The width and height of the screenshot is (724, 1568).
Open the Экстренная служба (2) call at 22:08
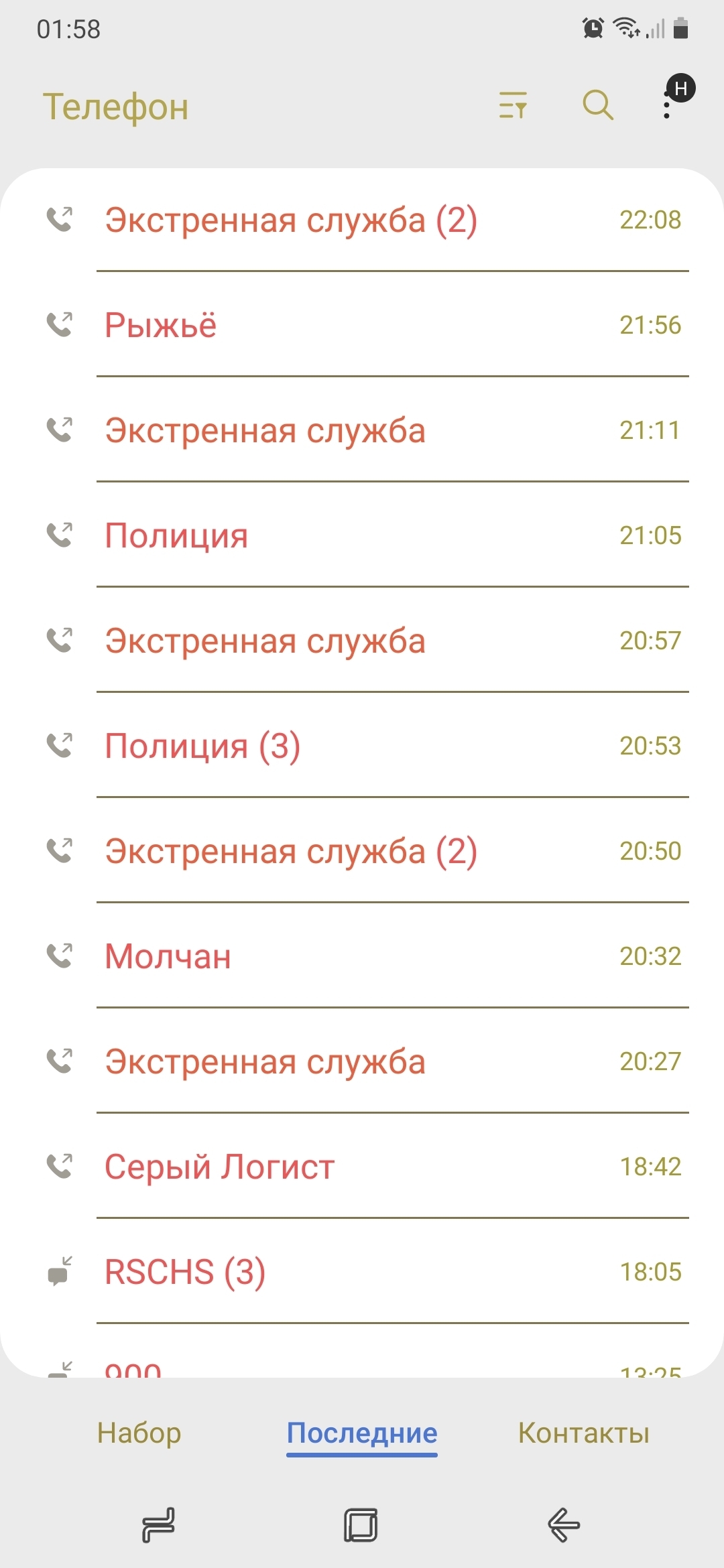(x=362, y=220)
